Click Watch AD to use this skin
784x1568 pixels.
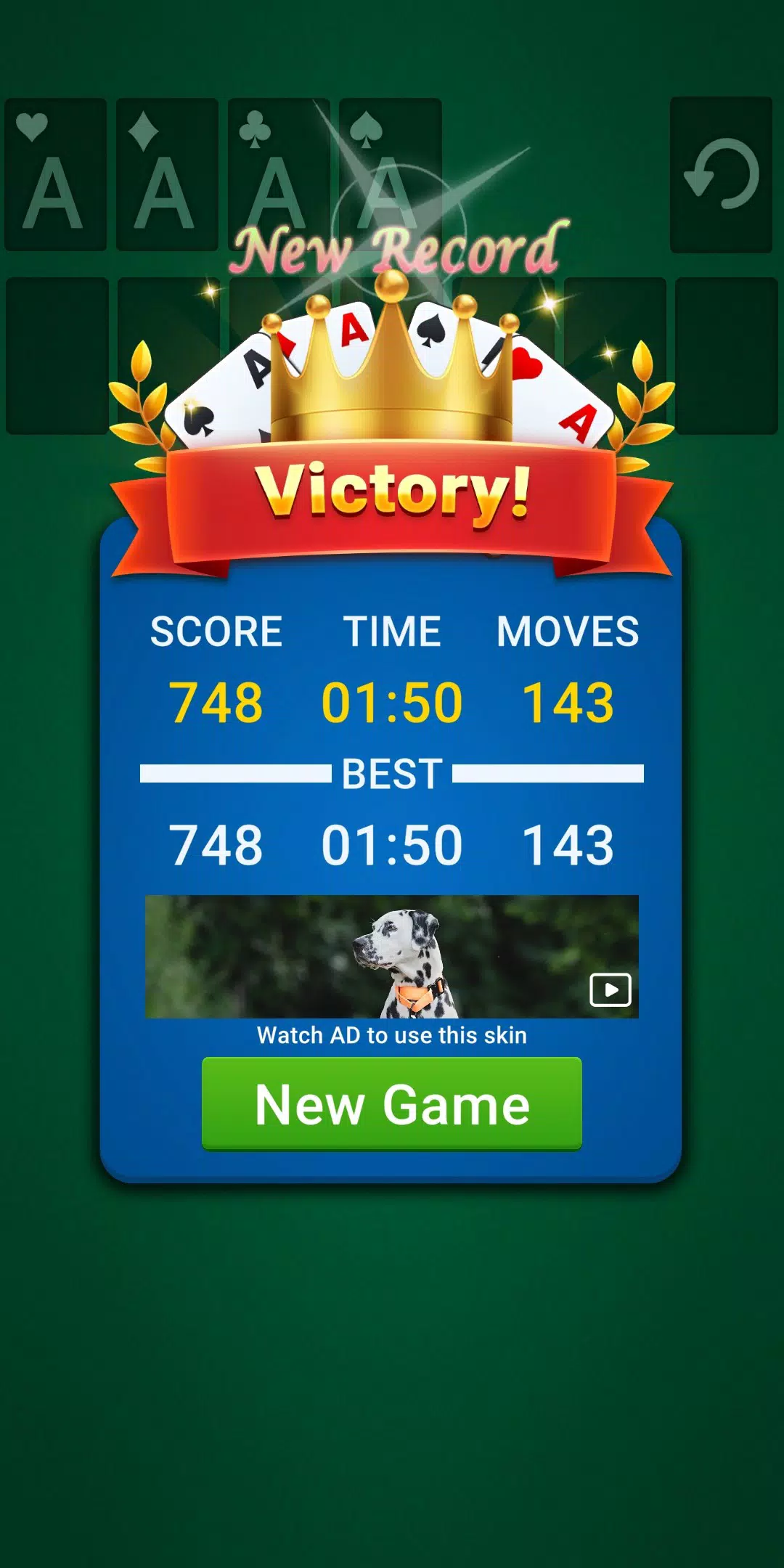(392, 1036)
